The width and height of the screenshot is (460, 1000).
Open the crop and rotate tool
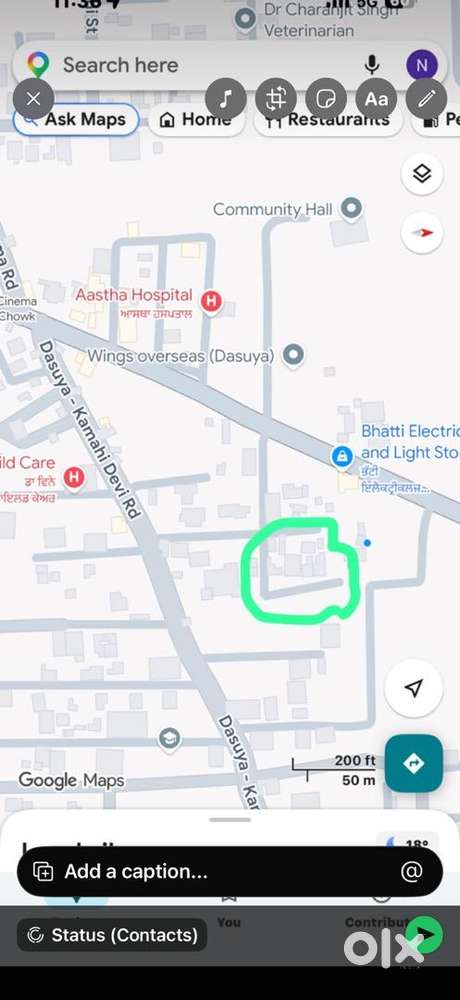tap(276, 99)
